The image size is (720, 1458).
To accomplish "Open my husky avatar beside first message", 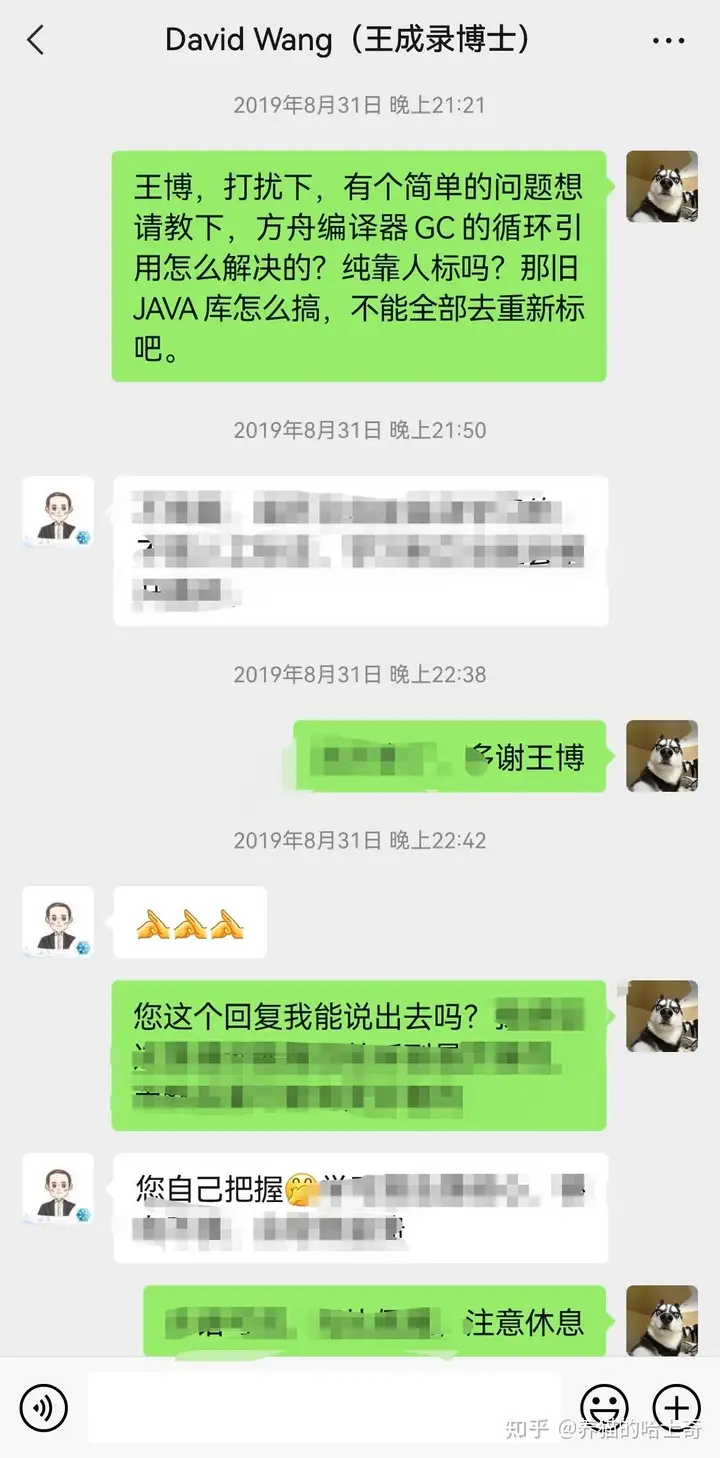I will [661, 187].
